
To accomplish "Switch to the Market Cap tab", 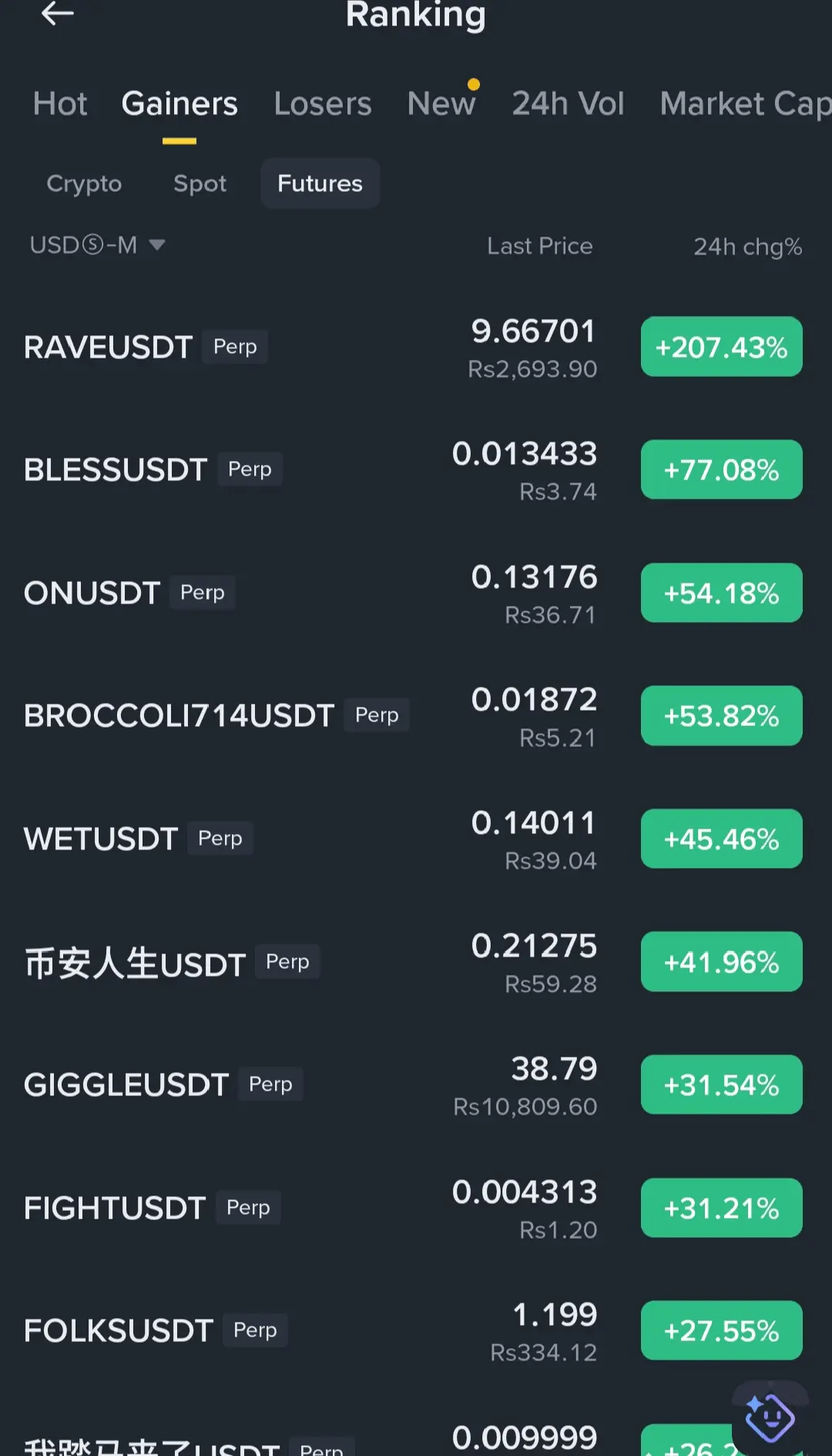I will click(746, 103).
